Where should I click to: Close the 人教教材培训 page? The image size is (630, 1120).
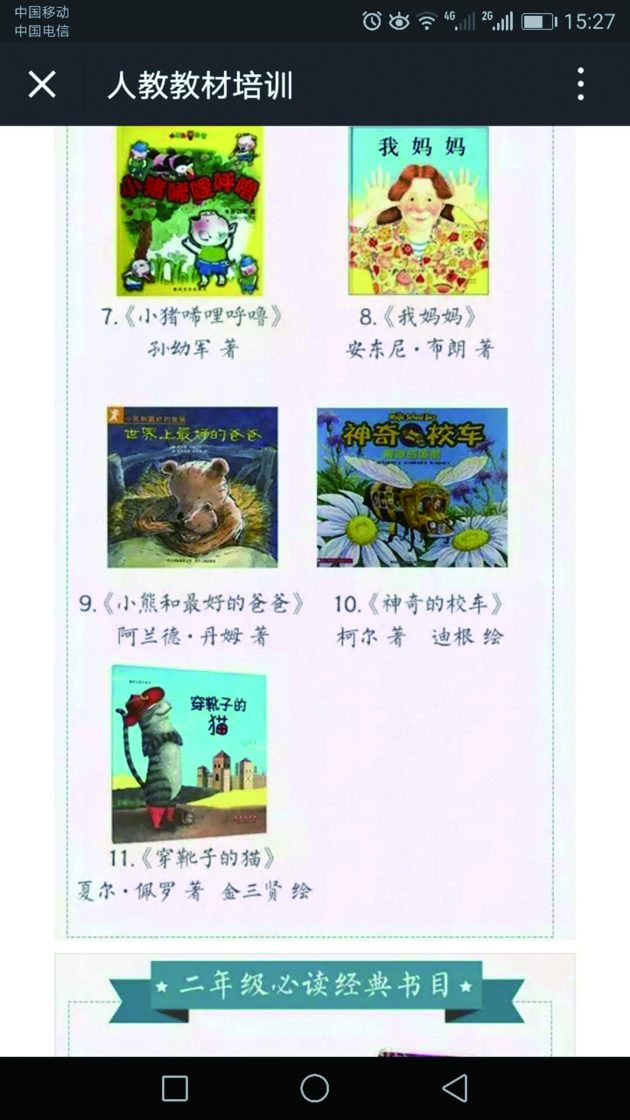coord(42,85)
